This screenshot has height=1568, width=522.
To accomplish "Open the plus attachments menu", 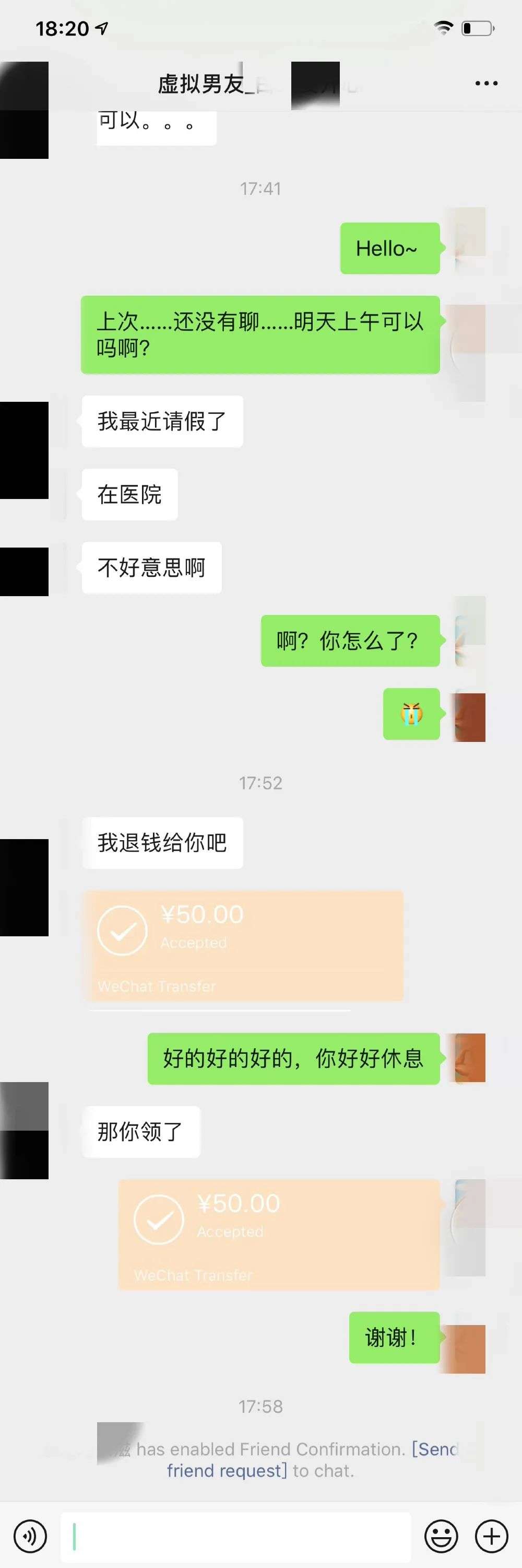I will point(491,1536).
